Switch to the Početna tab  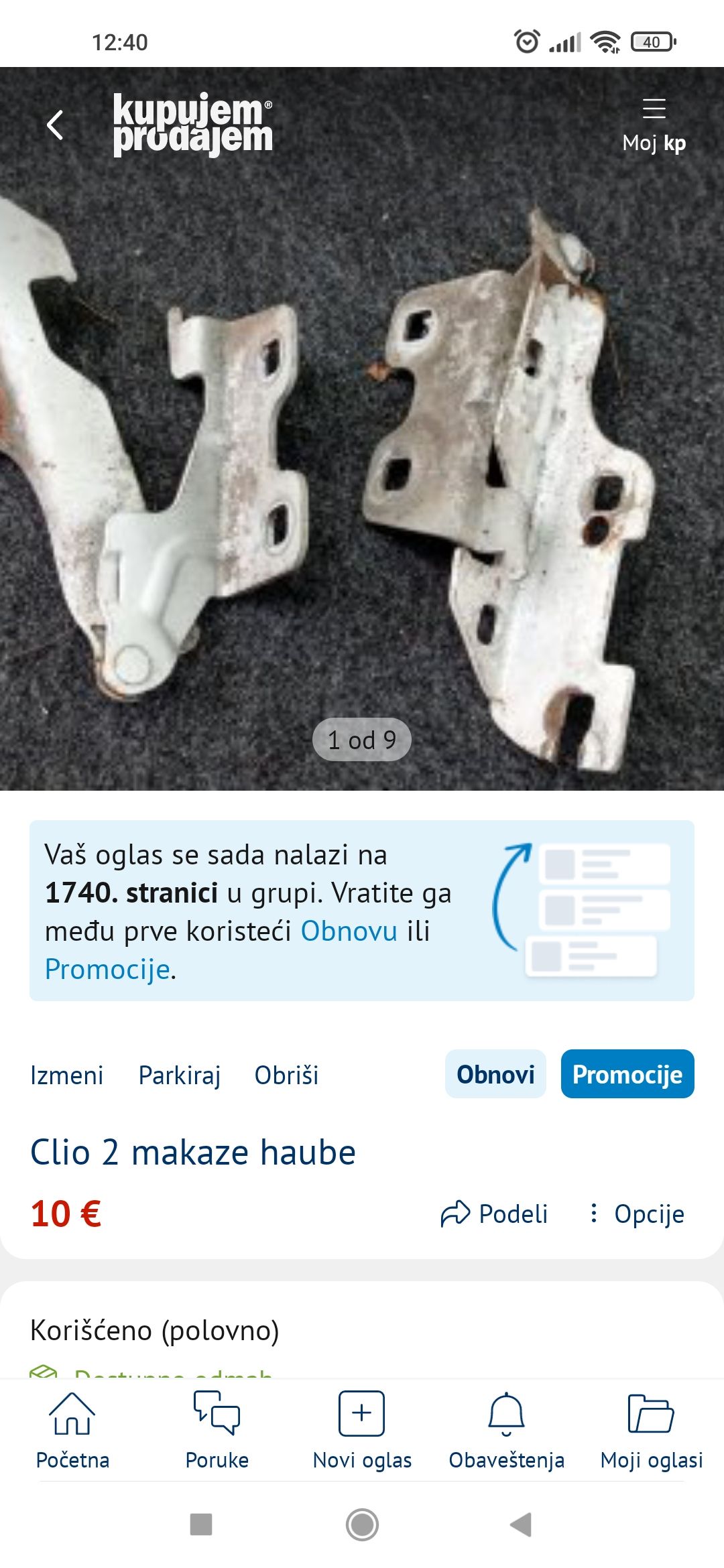coord(72,1431)
